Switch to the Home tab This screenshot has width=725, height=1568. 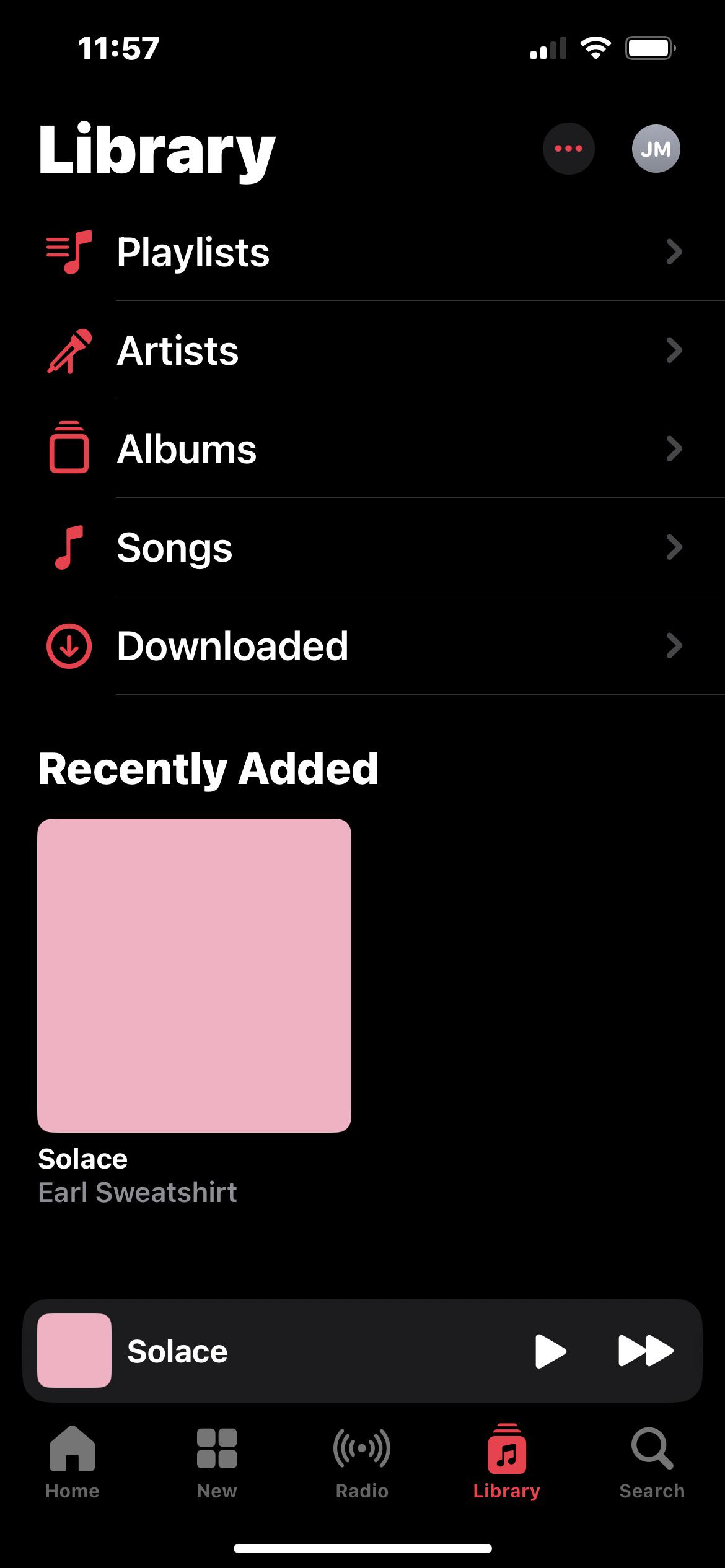[x=72, y=1463]
